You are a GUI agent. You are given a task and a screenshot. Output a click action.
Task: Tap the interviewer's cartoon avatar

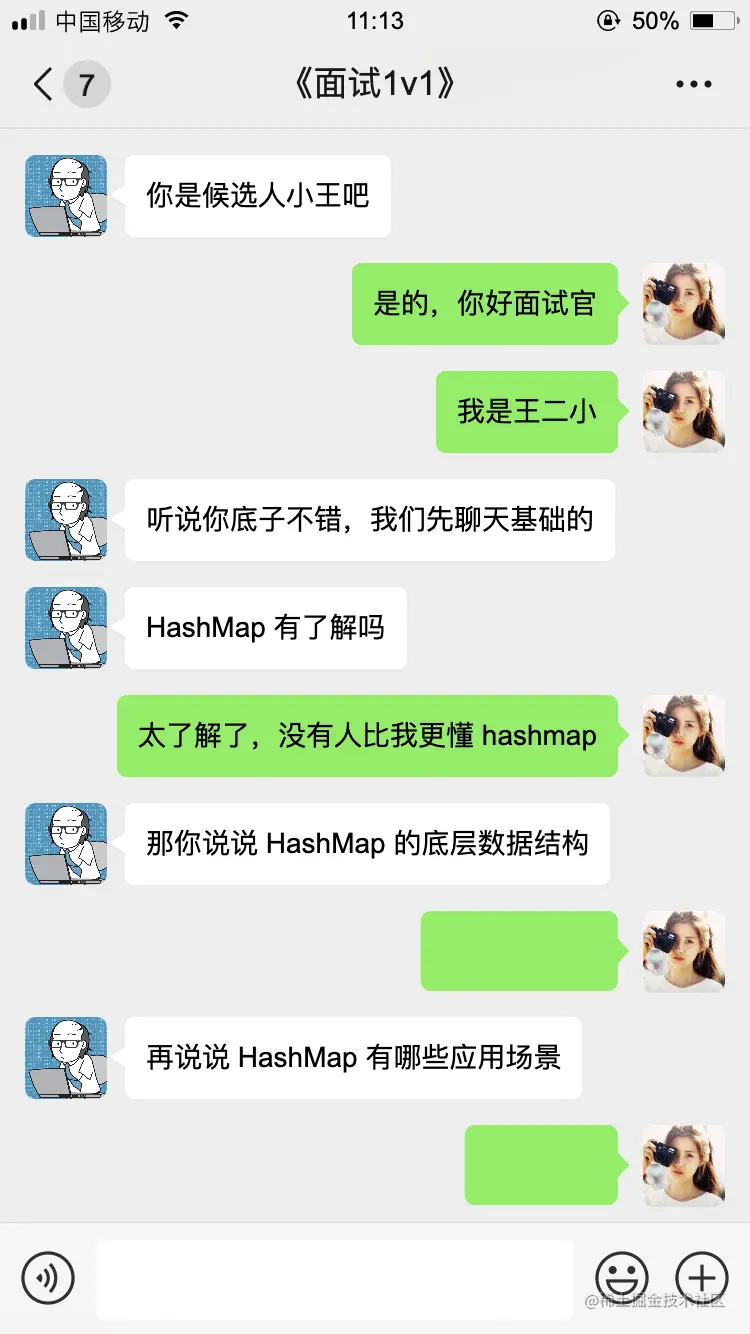[66, 196]
